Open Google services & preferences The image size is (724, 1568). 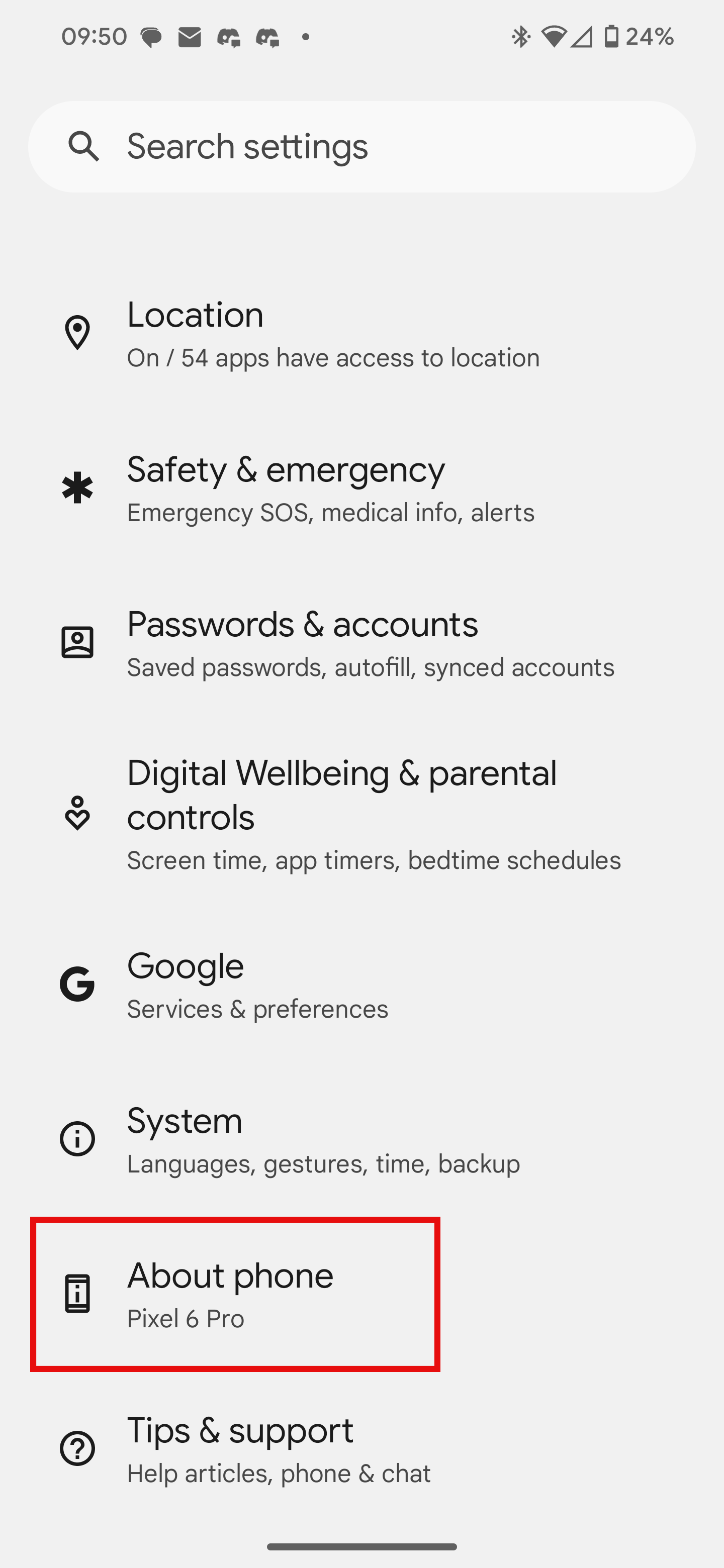click(361, 984)
